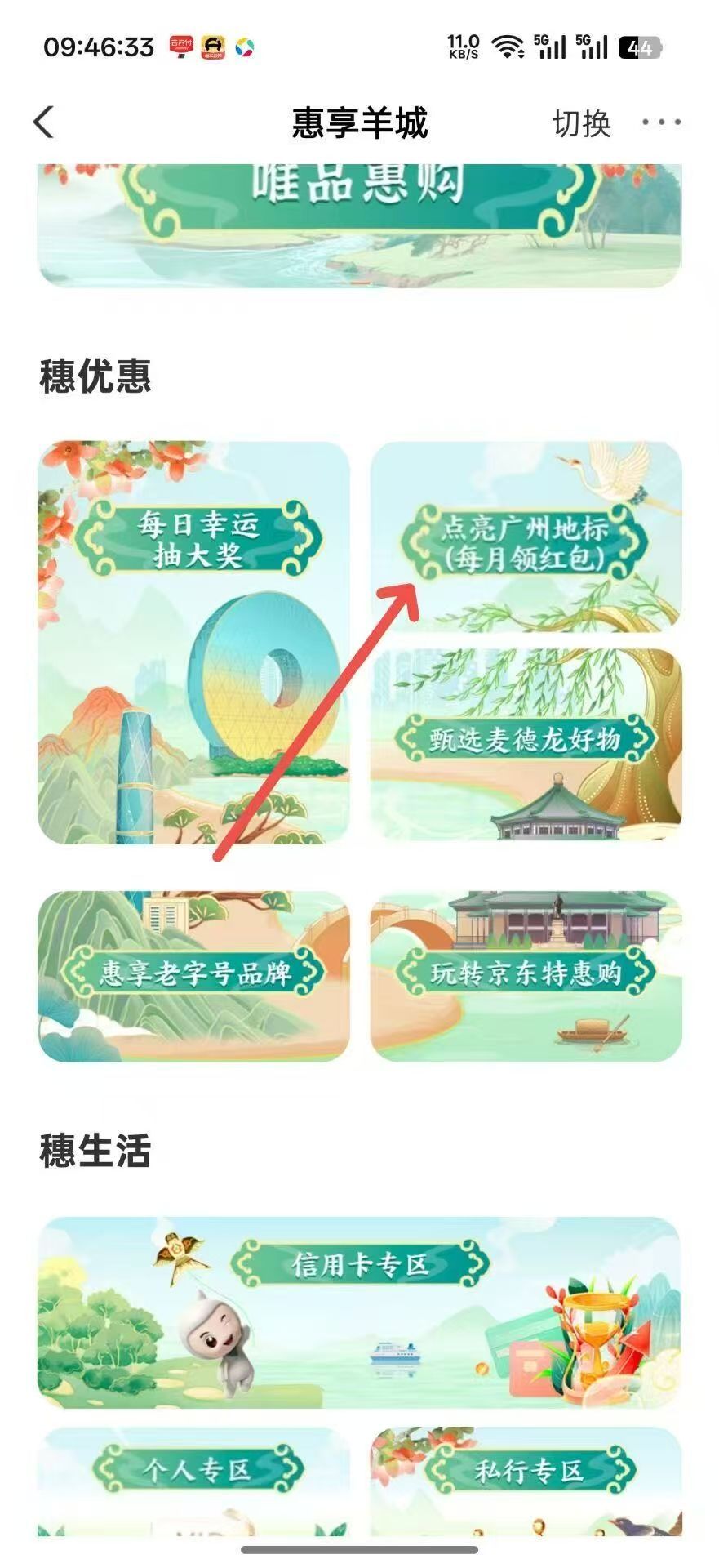This screenshot has height=1568, width=719.
Task: Open 每日幸运抽大奖 lucky draw card
Action: point(193,643)
